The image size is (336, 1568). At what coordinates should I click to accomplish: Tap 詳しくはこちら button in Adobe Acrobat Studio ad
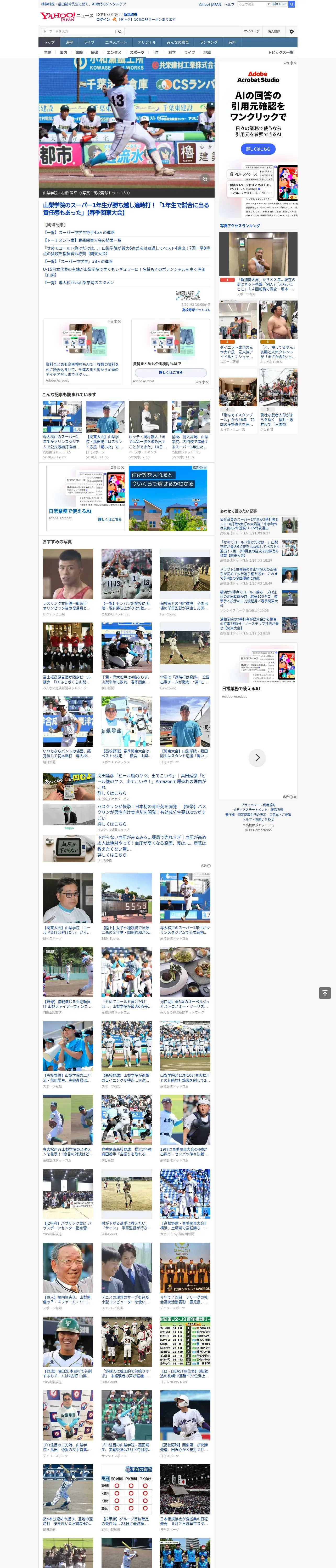[x=258, y=149]
